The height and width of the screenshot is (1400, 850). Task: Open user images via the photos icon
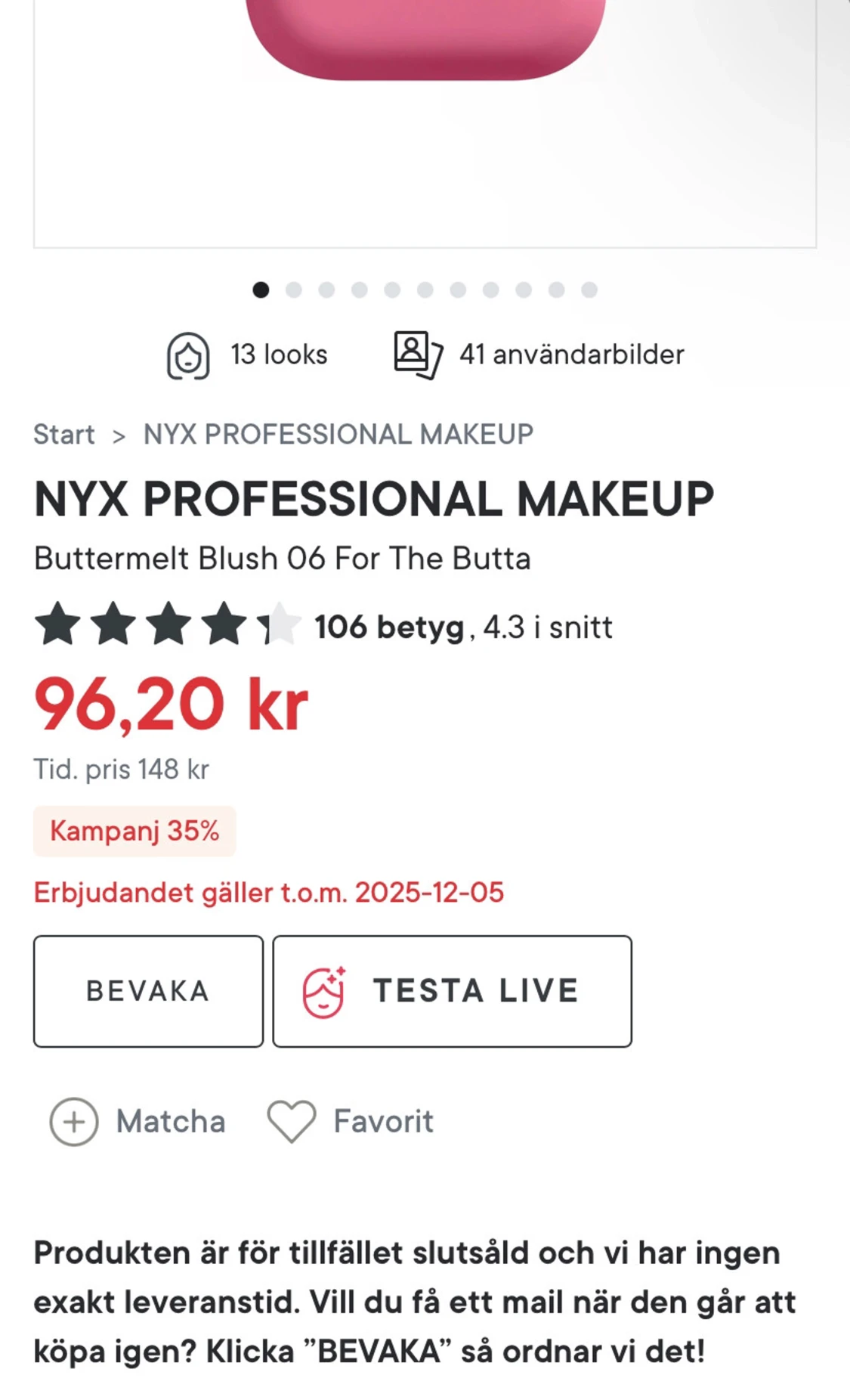pyautogui.click(x=416, y=354)
